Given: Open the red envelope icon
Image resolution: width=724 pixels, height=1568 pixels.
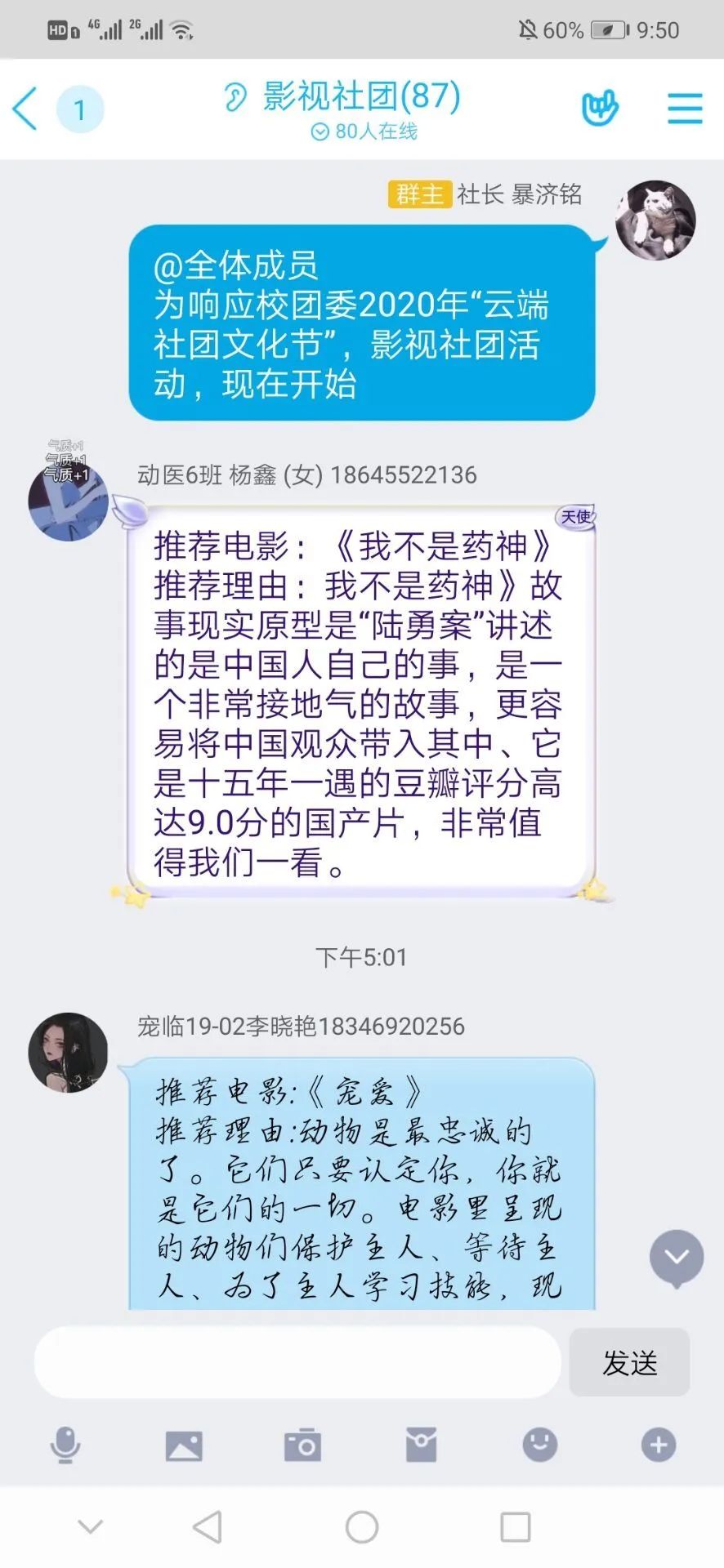Looking at the screenshot, I should (x=421, y=1445).
